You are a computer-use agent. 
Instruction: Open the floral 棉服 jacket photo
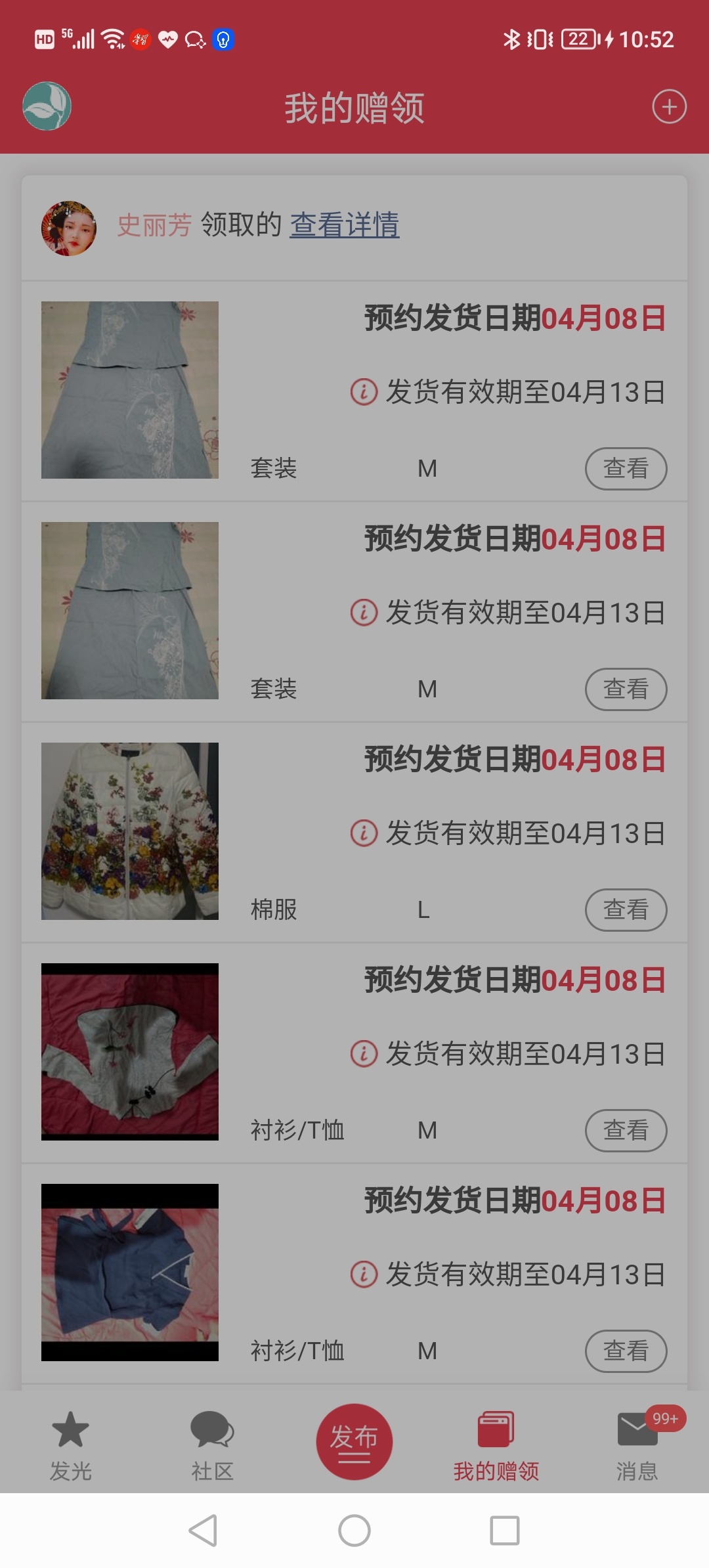[x=130, y=831]
